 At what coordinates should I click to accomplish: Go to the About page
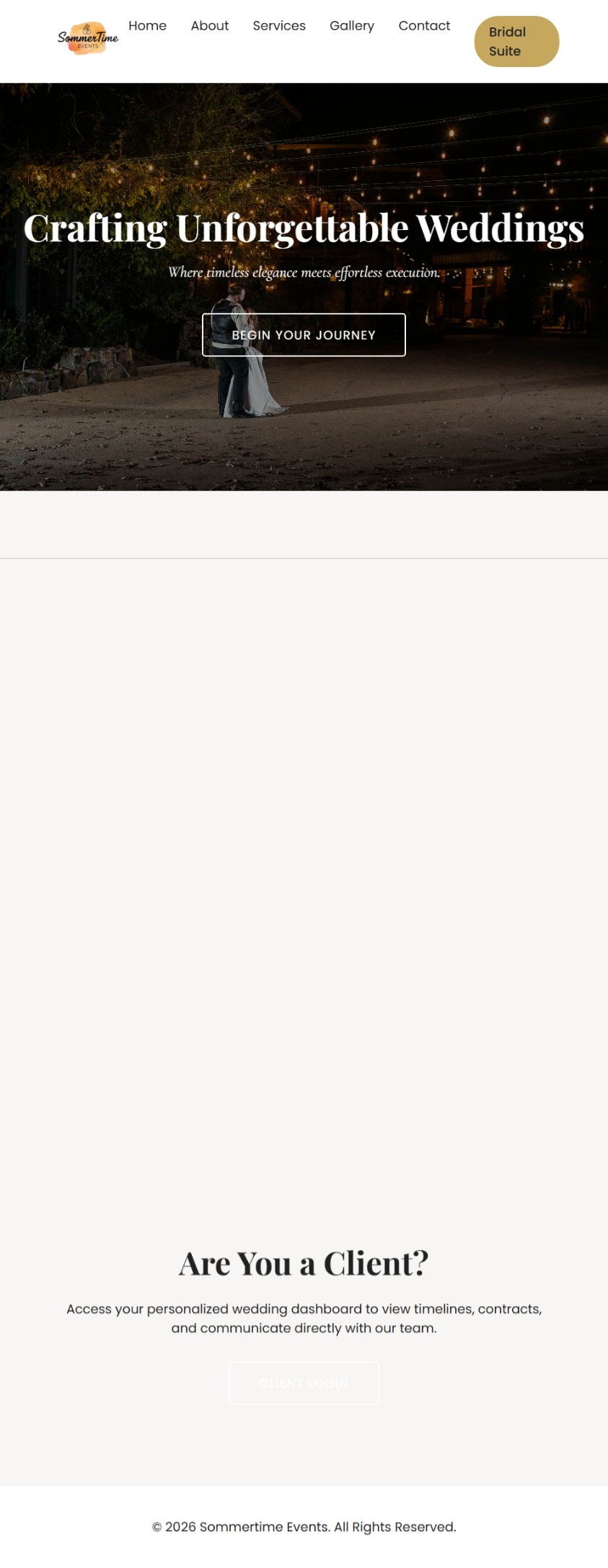(209, 26)
